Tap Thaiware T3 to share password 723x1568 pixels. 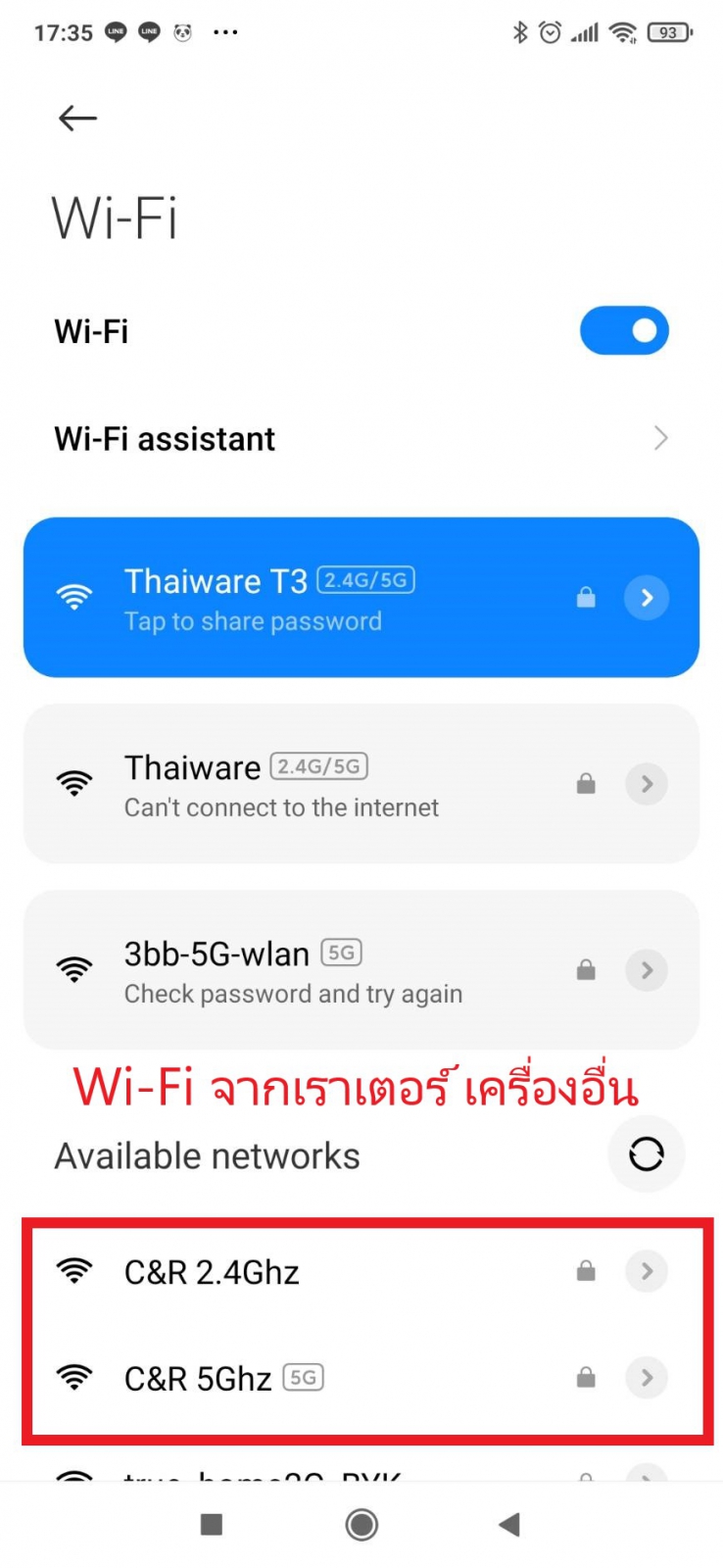tap(294, 598)
